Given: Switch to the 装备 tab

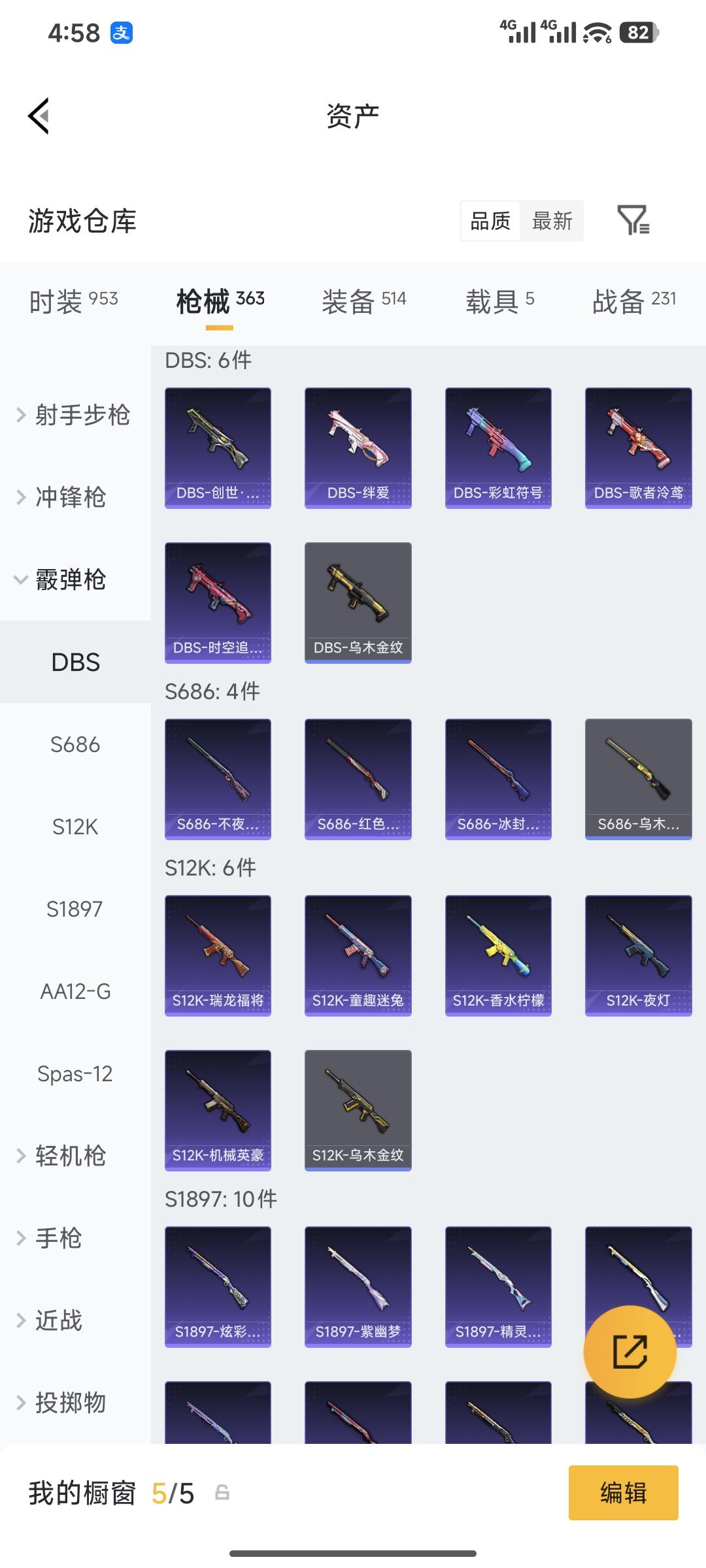Looking at the screenshot, I should click(363, 301).
